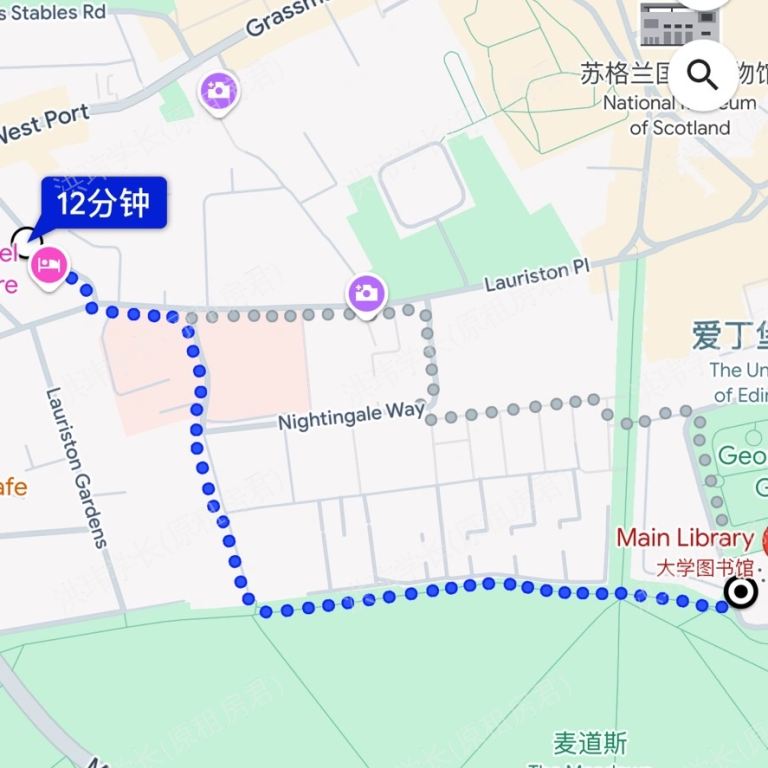Open the pink hotel pin
Screen dimensions: 768x768
pyautogui.click(x=48, y=267)
